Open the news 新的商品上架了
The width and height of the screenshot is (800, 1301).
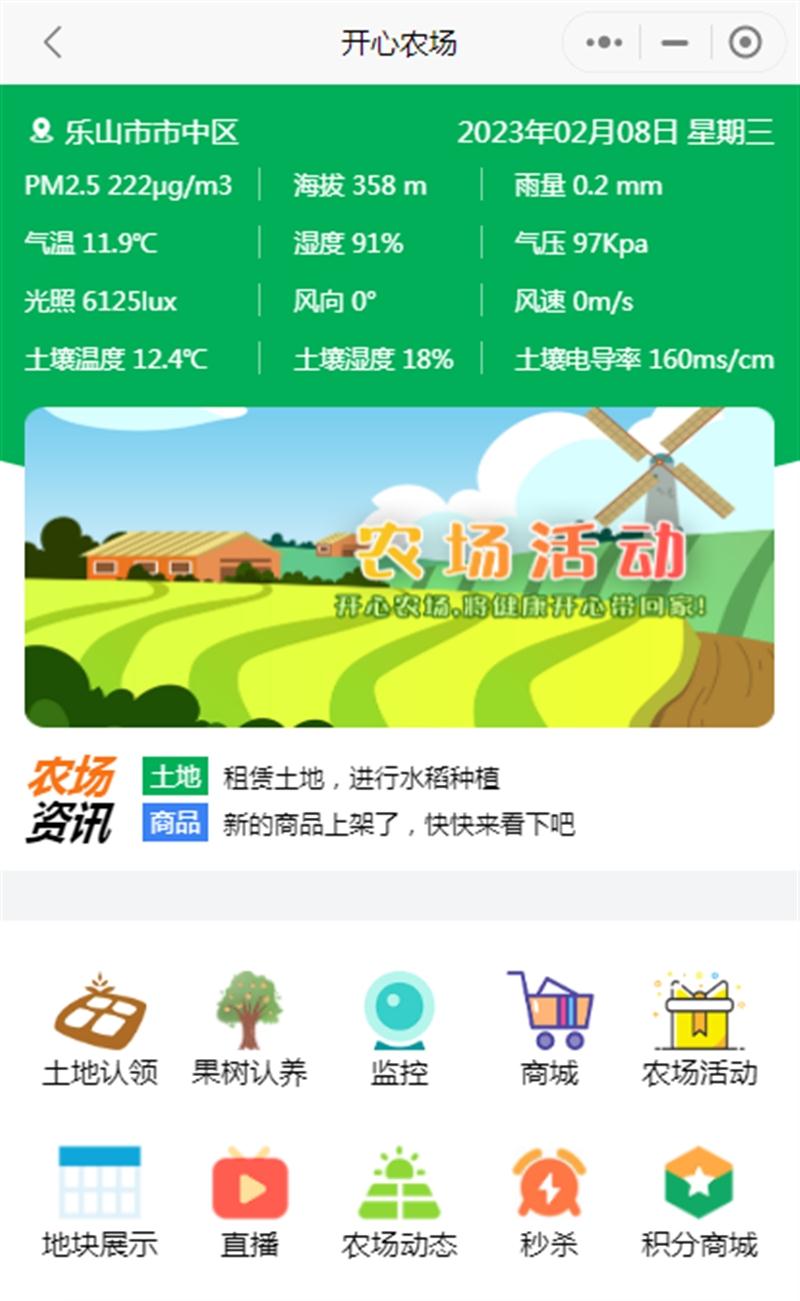click(x=398, y=825)
